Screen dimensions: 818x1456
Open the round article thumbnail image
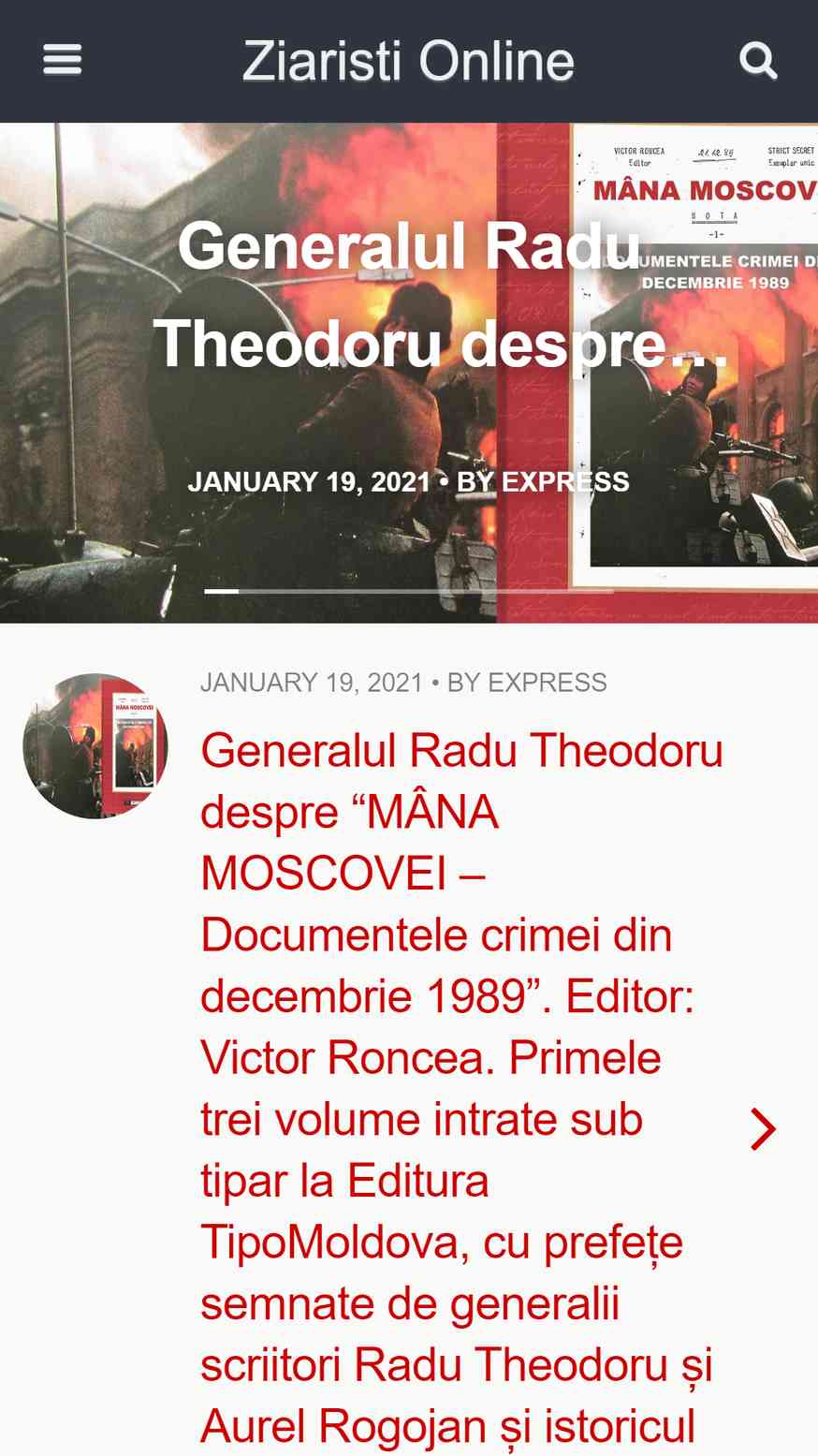click(95, 745)
